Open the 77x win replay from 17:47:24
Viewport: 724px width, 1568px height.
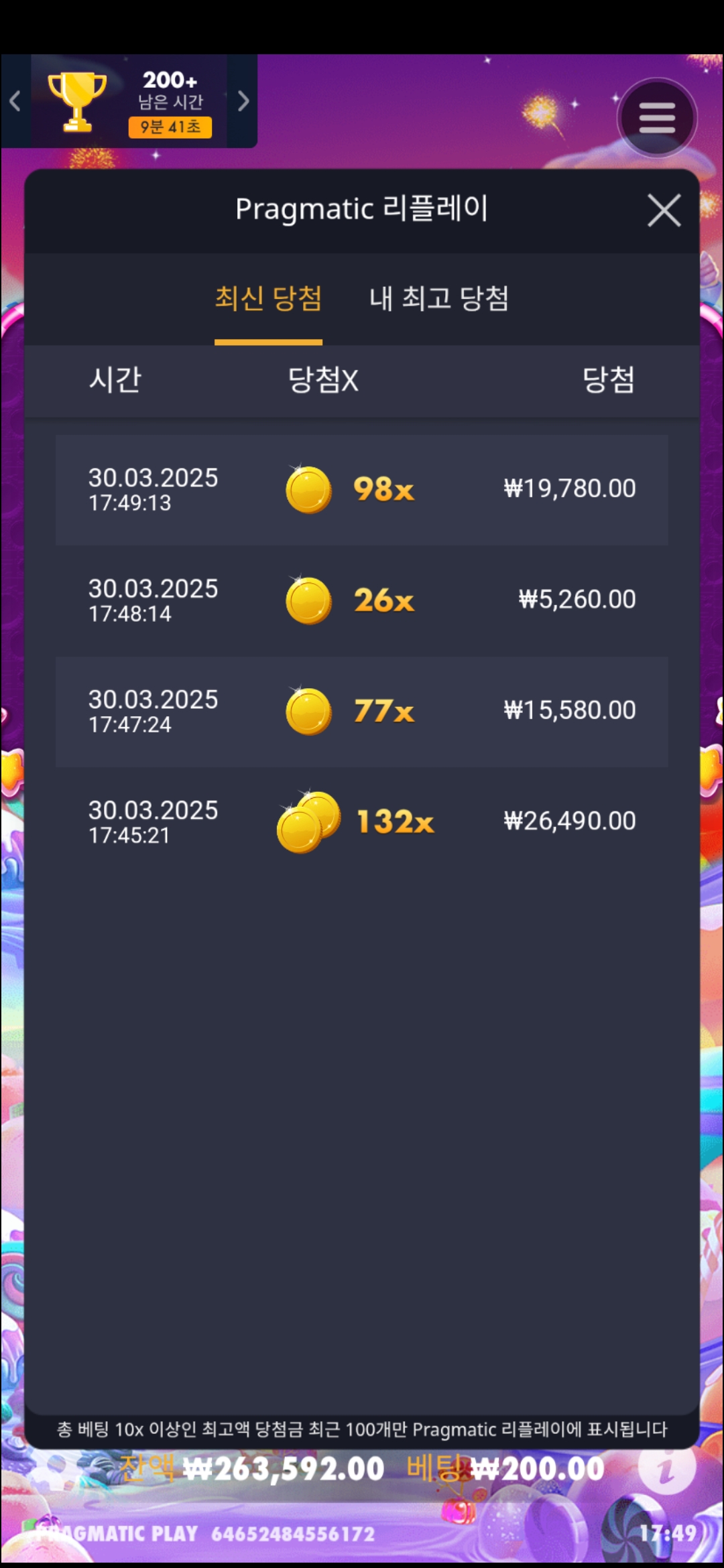(x=362, y=712)
